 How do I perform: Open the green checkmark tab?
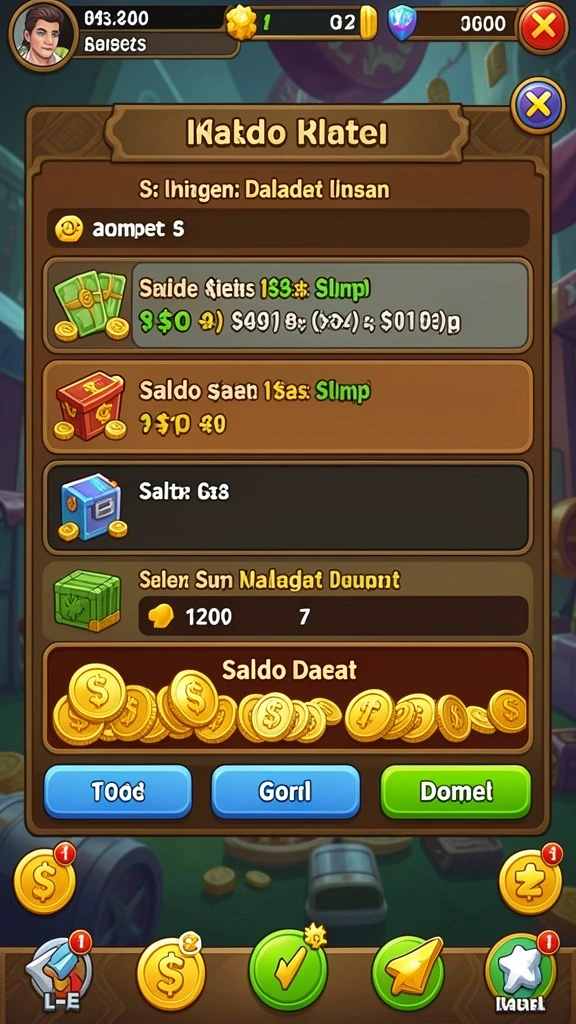tap(288, 971)
